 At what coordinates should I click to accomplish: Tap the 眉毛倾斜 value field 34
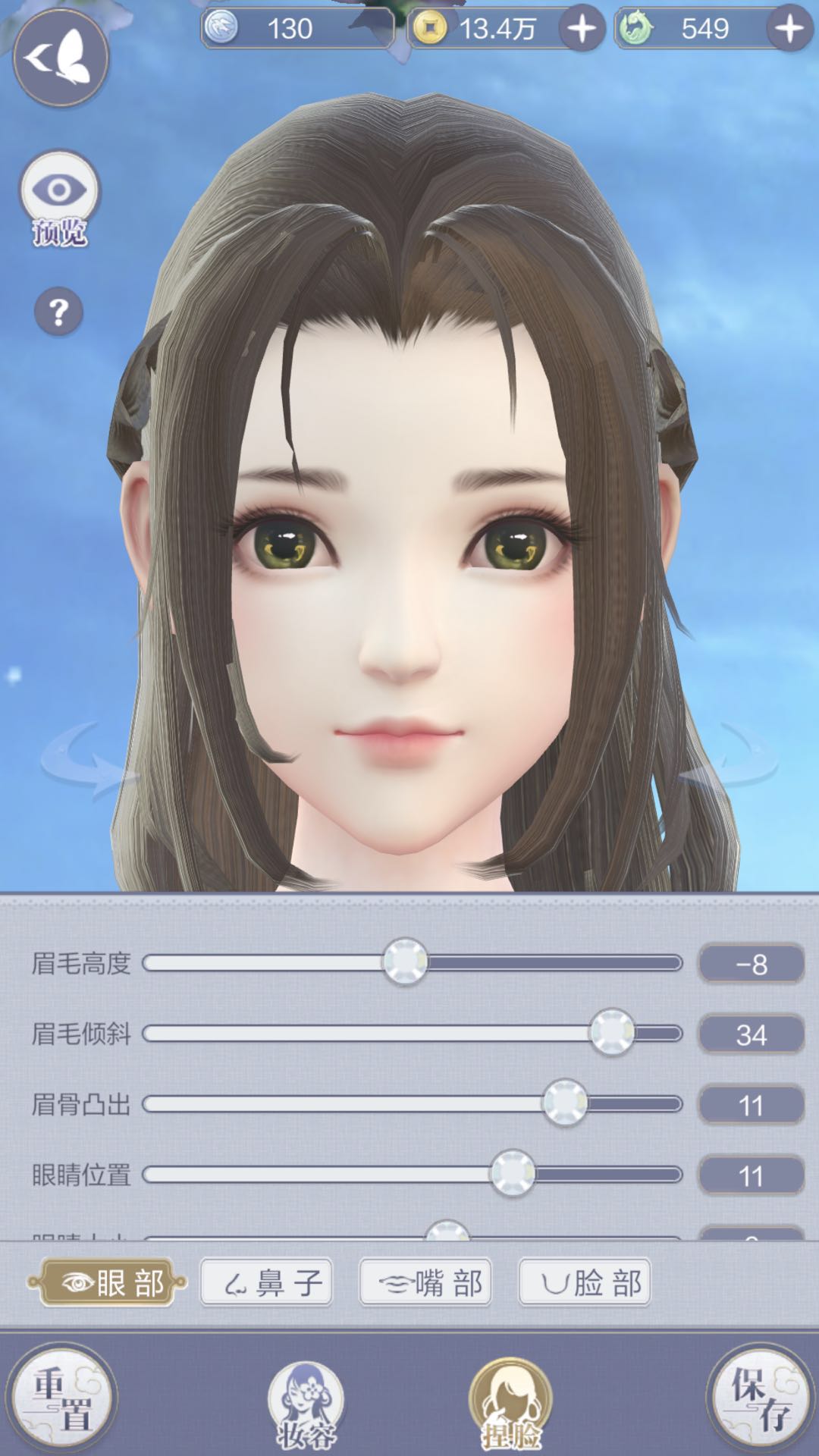click(x=751, y=1034)
